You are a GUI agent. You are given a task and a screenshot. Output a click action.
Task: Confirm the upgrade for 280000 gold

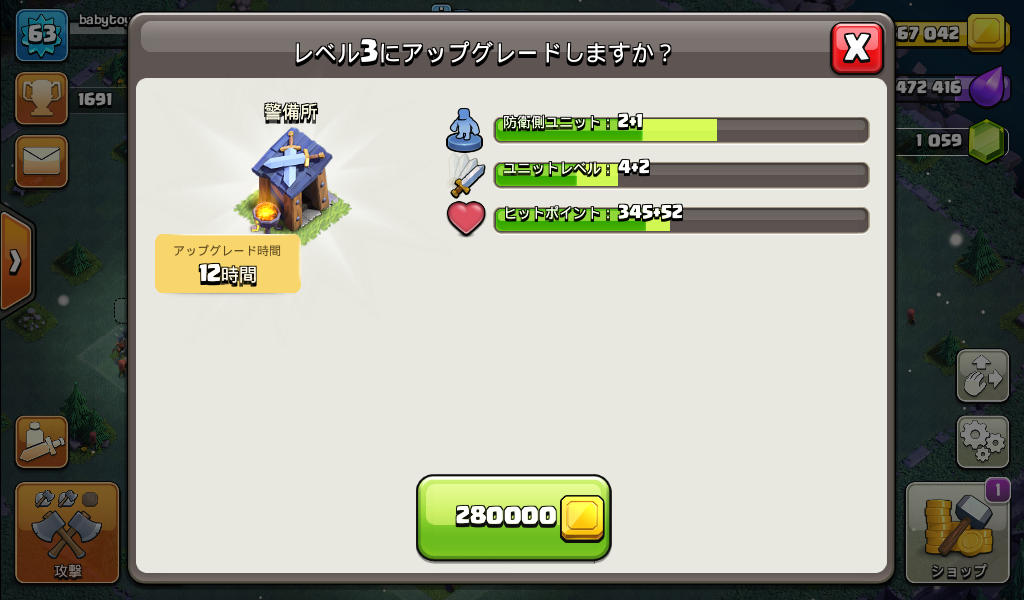point(513,516)
